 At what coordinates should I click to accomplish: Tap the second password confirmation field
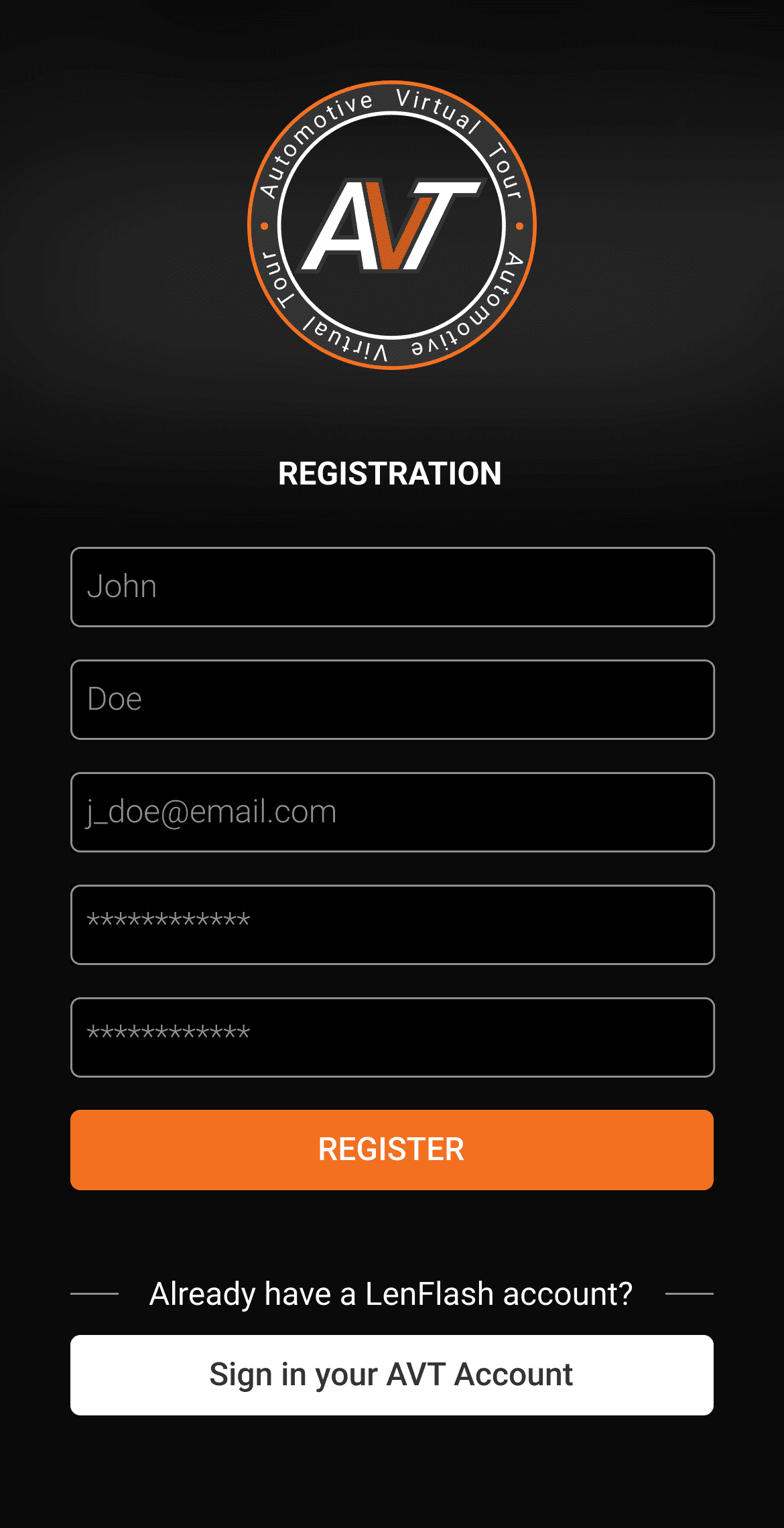392,1037
